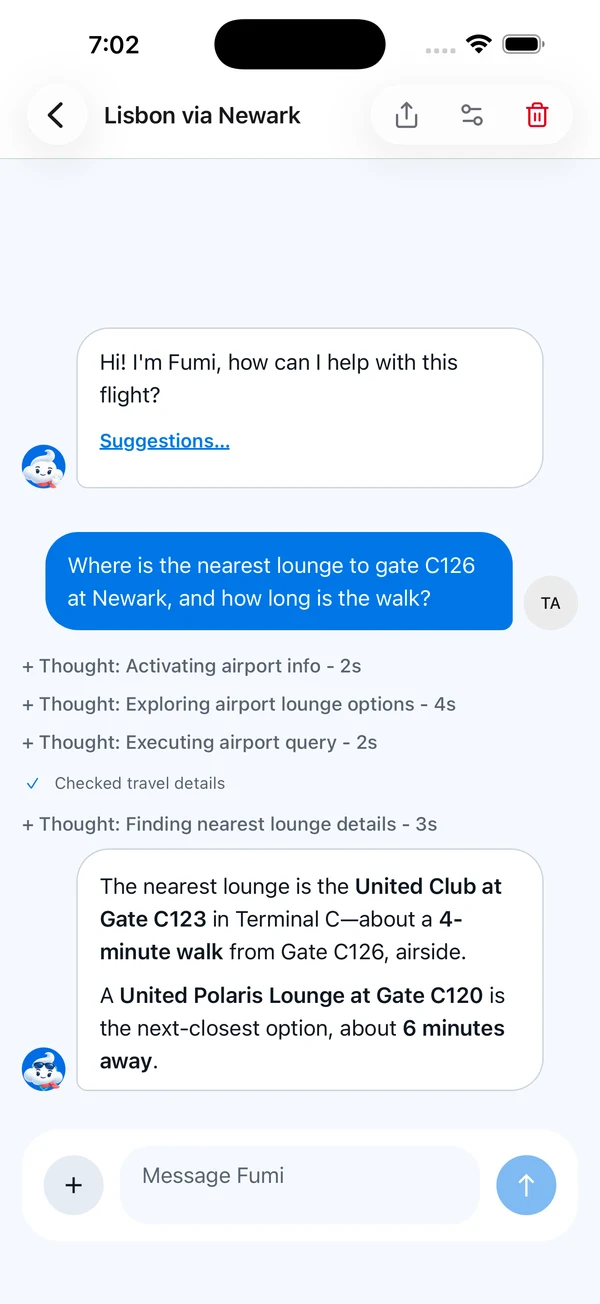Focus the Message Fumi text field

[x=300, y=1185]
